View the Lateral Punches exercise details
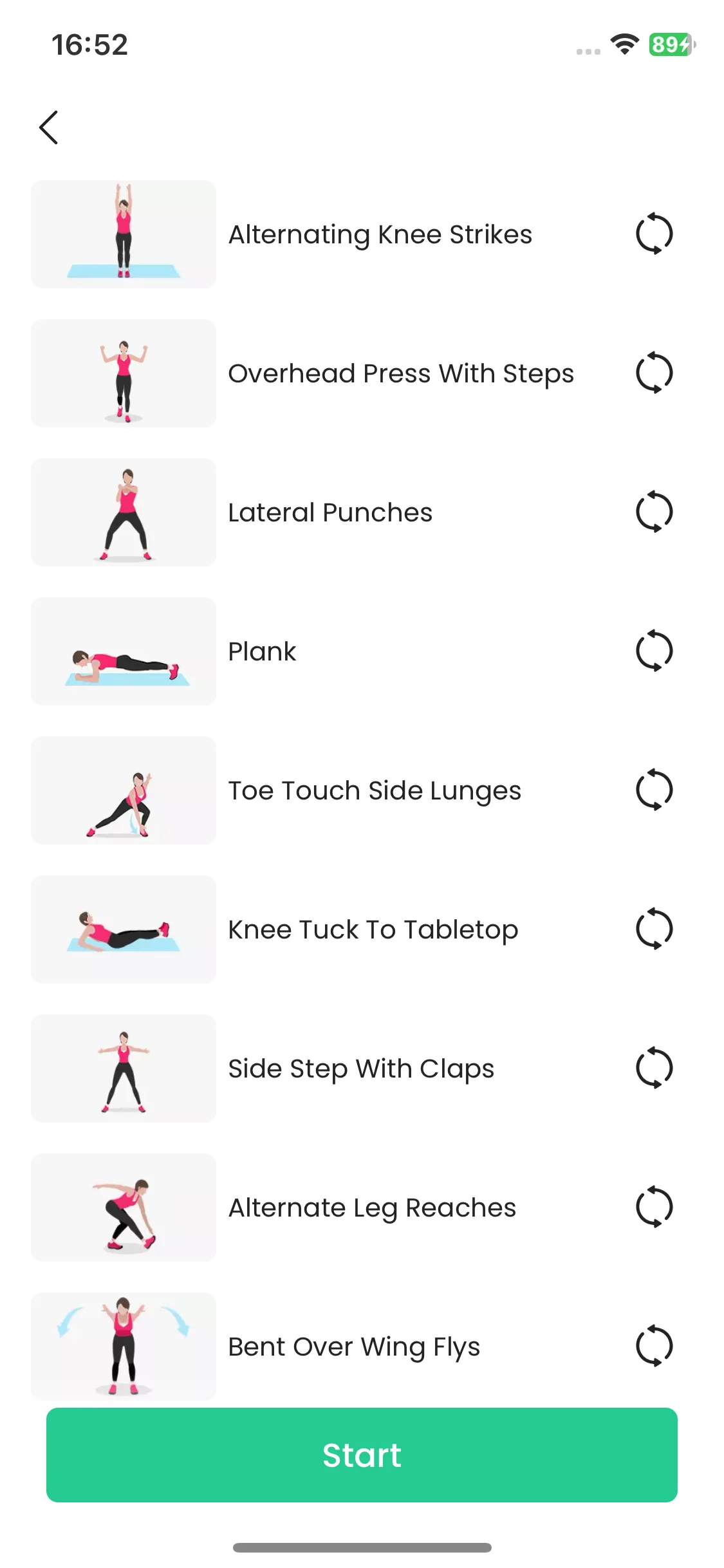The height and width of the screenshot is (1568, 724). (330, 512)
